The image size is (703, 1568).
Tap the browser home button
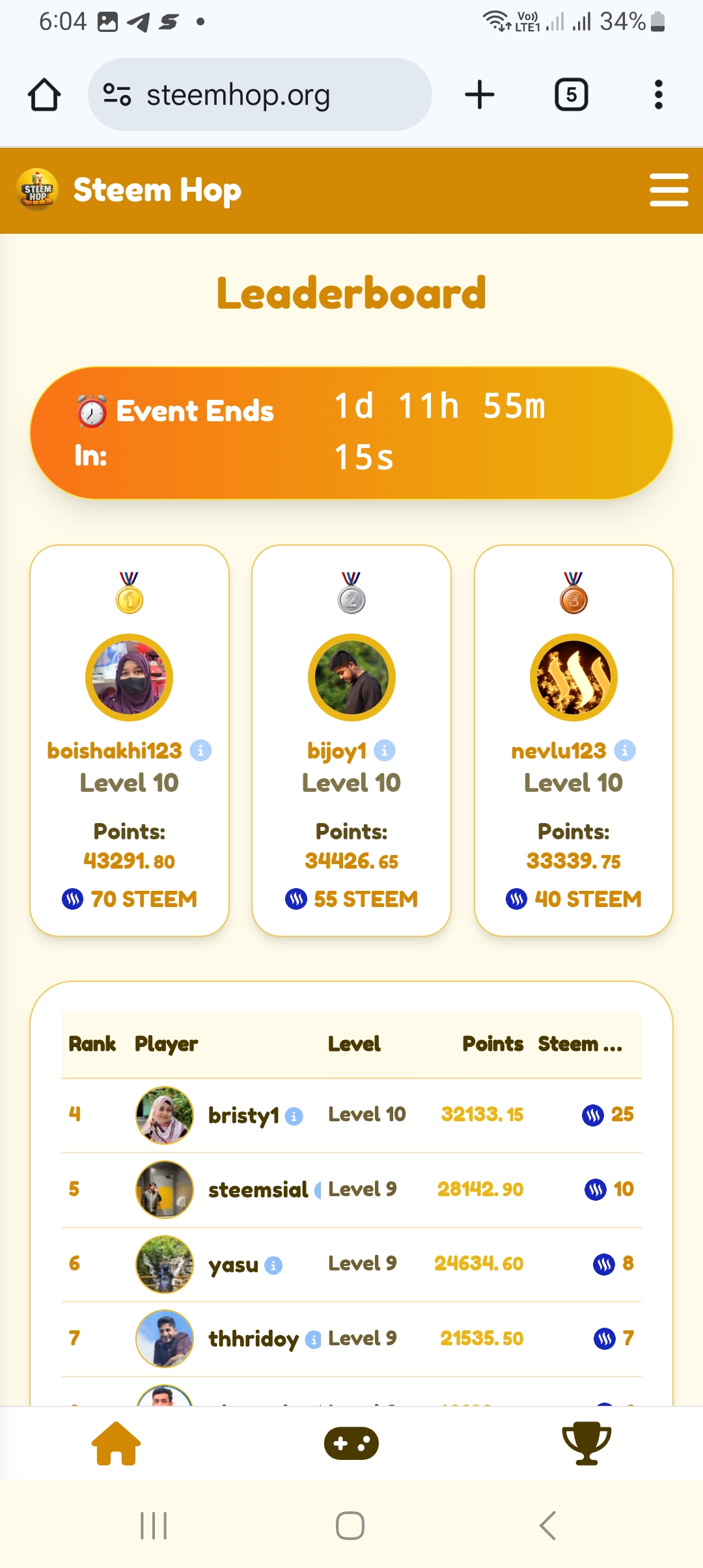(x=44, y=95)
